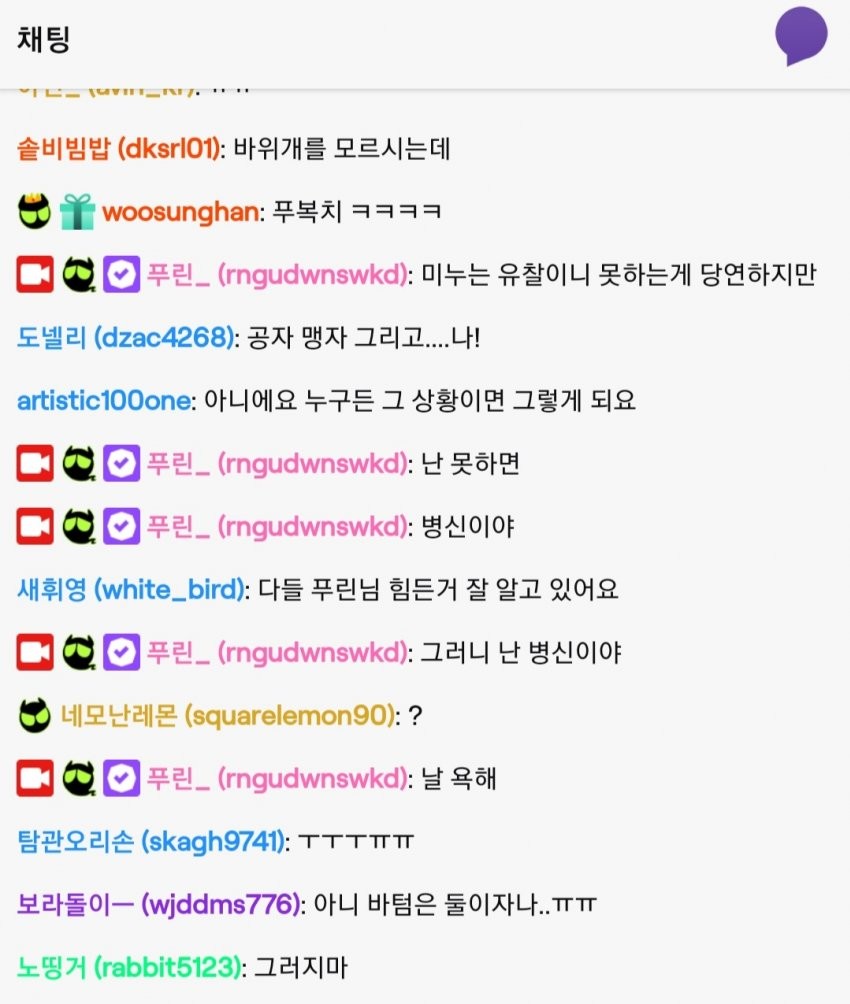
Task: View user card for 도넬리 (dzac4268)
Action: (123, 338)
